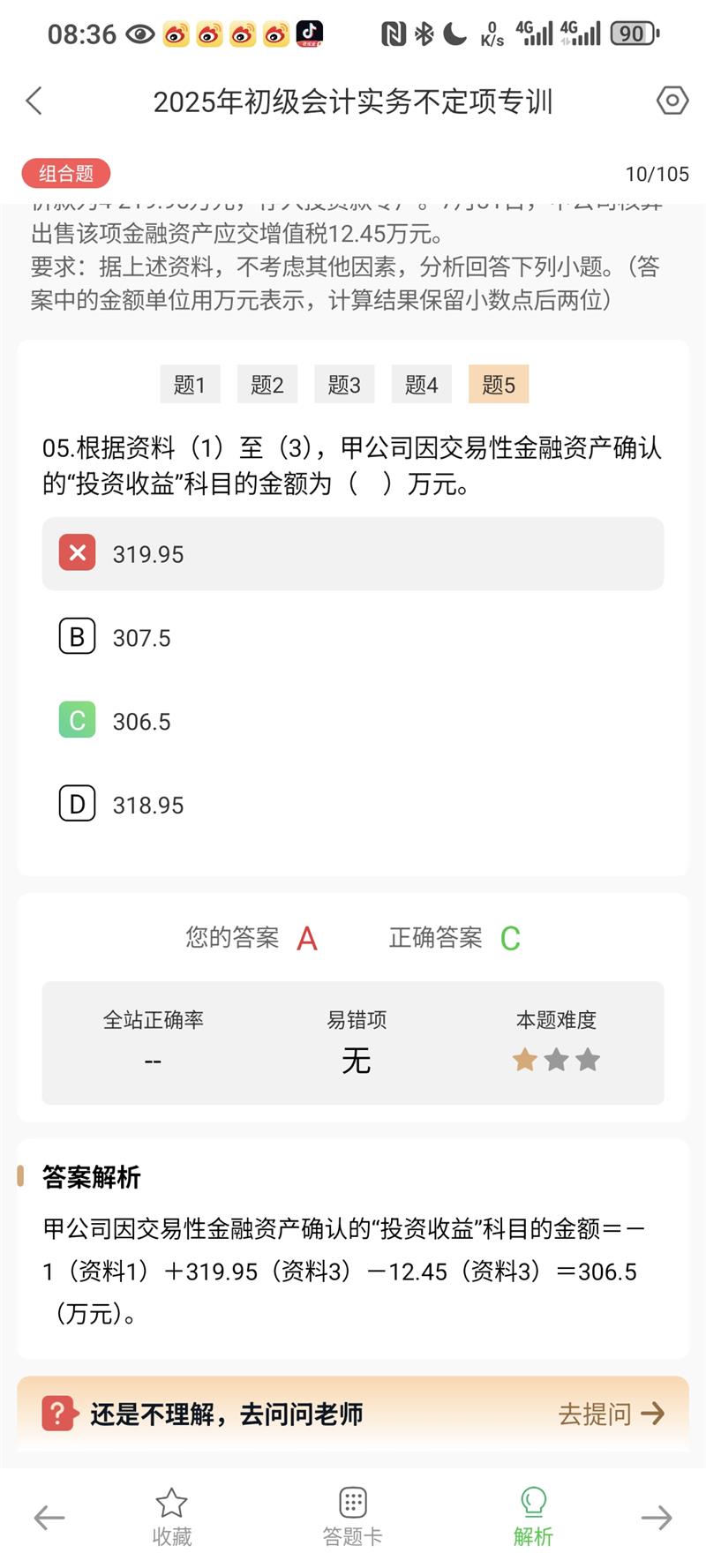Switch to 题1 sub-question
Viewport: 706px width, 1568px height.
pos(190,384)
